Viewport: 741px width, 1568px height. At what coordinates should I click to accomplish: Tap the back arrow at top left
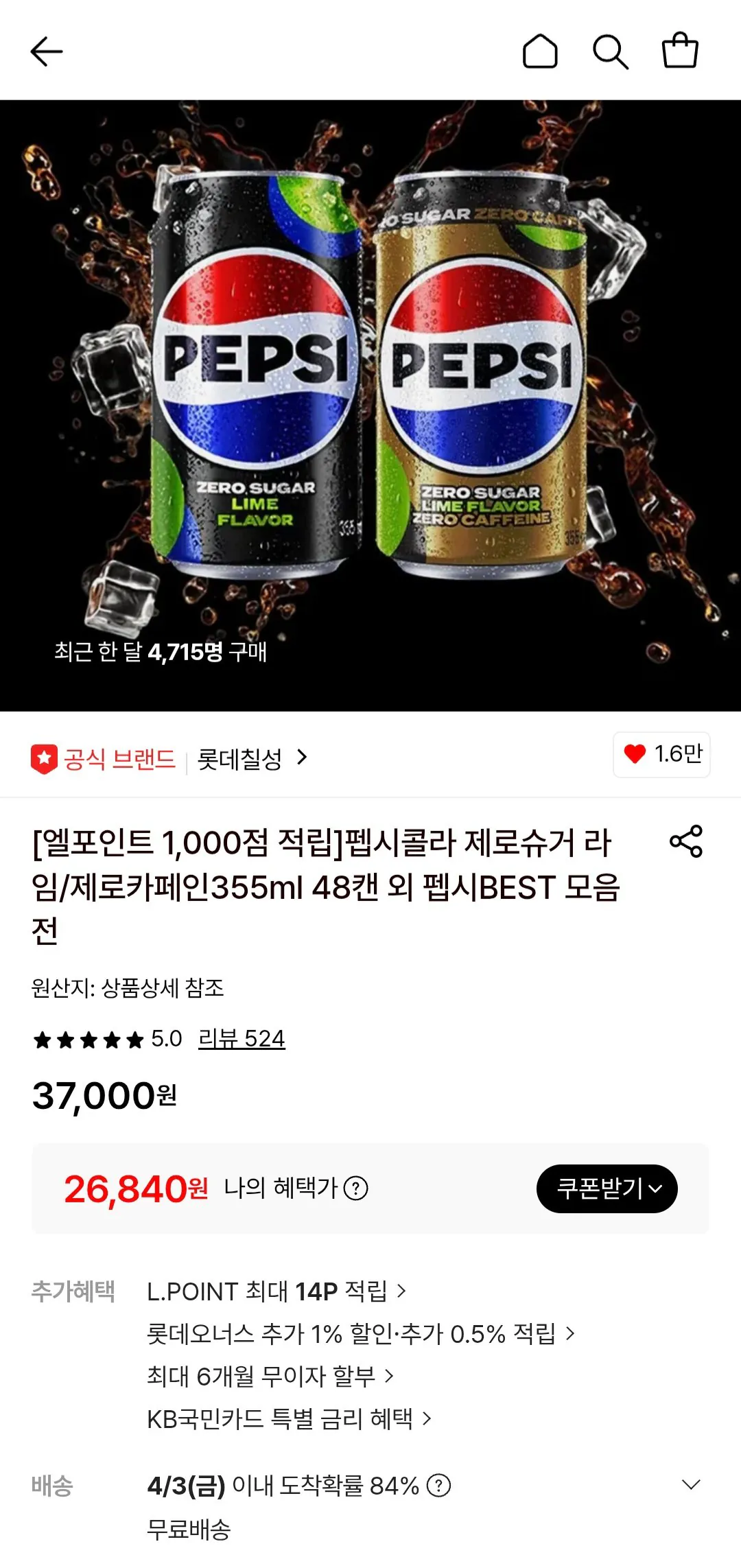point(47,51)
